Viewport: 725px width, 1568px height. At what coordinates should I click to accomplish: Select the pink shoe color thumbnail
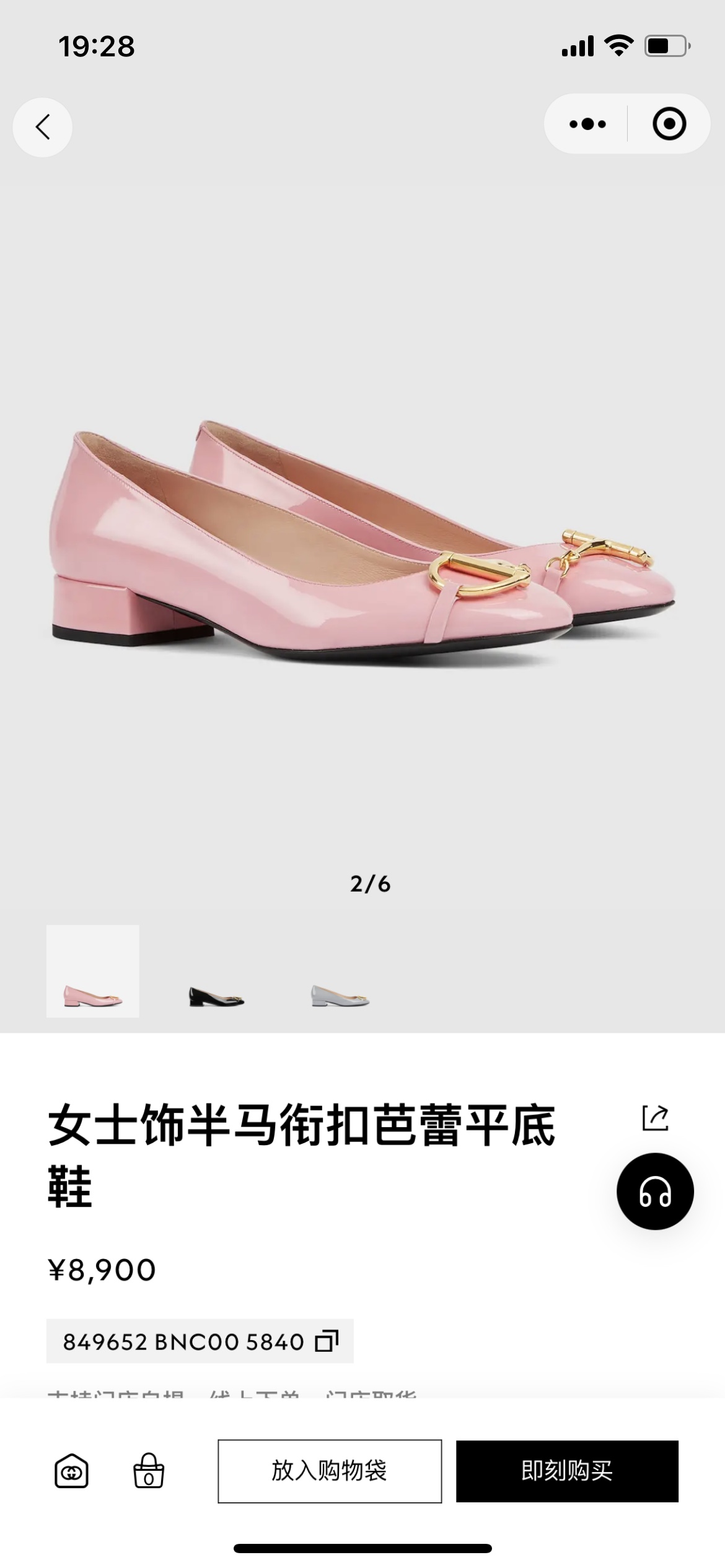point(93,971)
